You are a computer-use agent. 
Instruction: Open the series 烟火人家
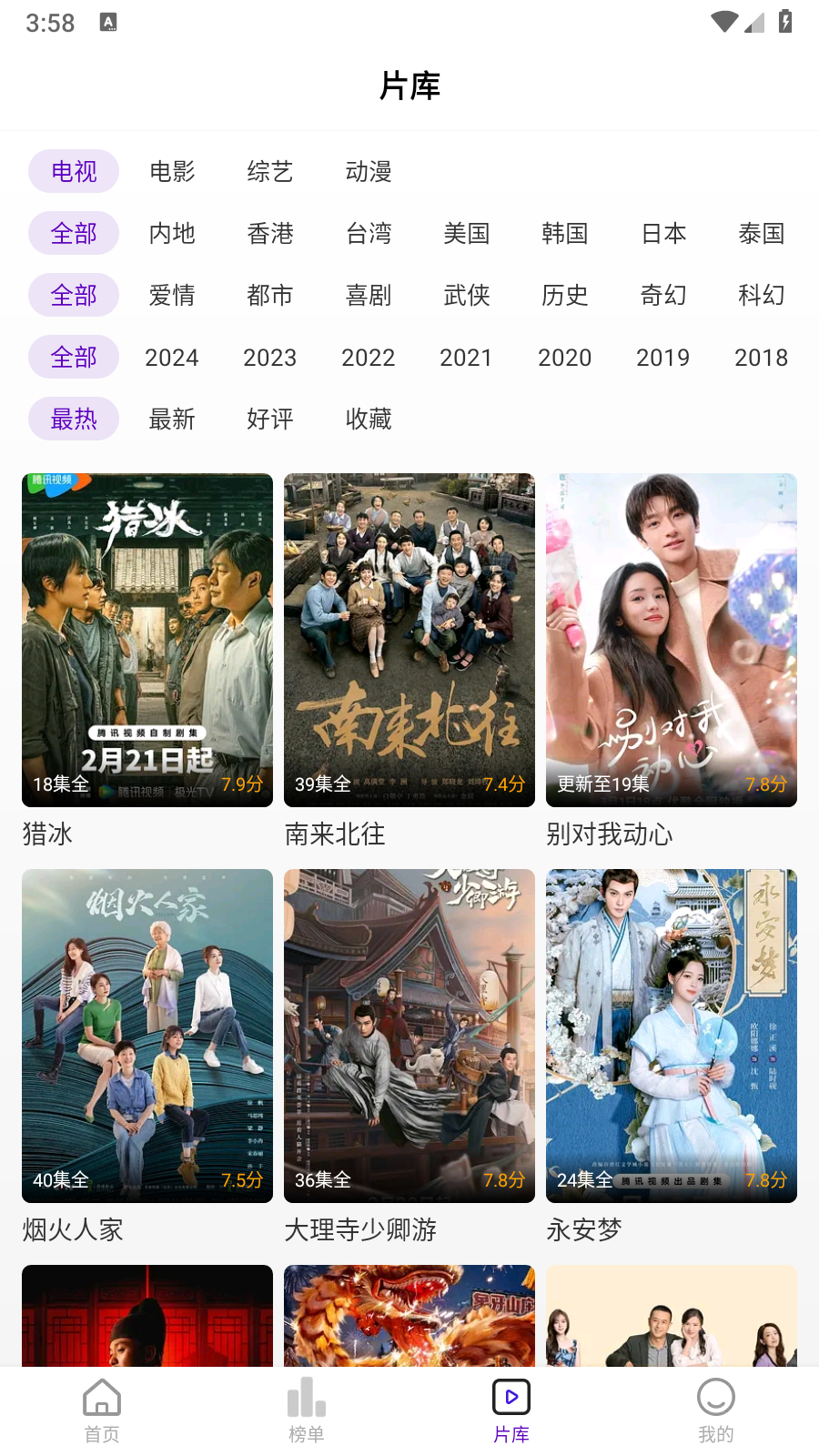coord(147,1036)
